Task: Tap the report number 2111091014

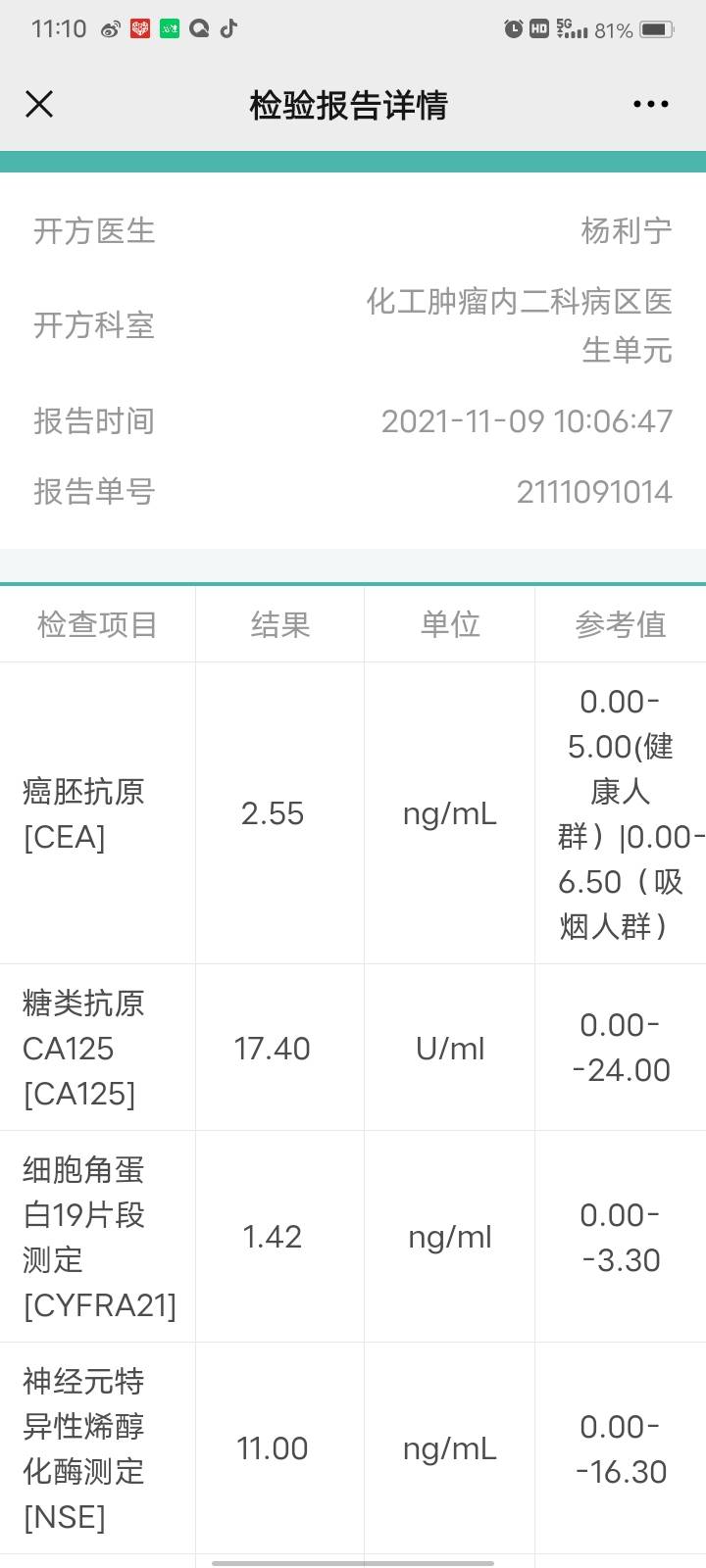Action: 596,493
